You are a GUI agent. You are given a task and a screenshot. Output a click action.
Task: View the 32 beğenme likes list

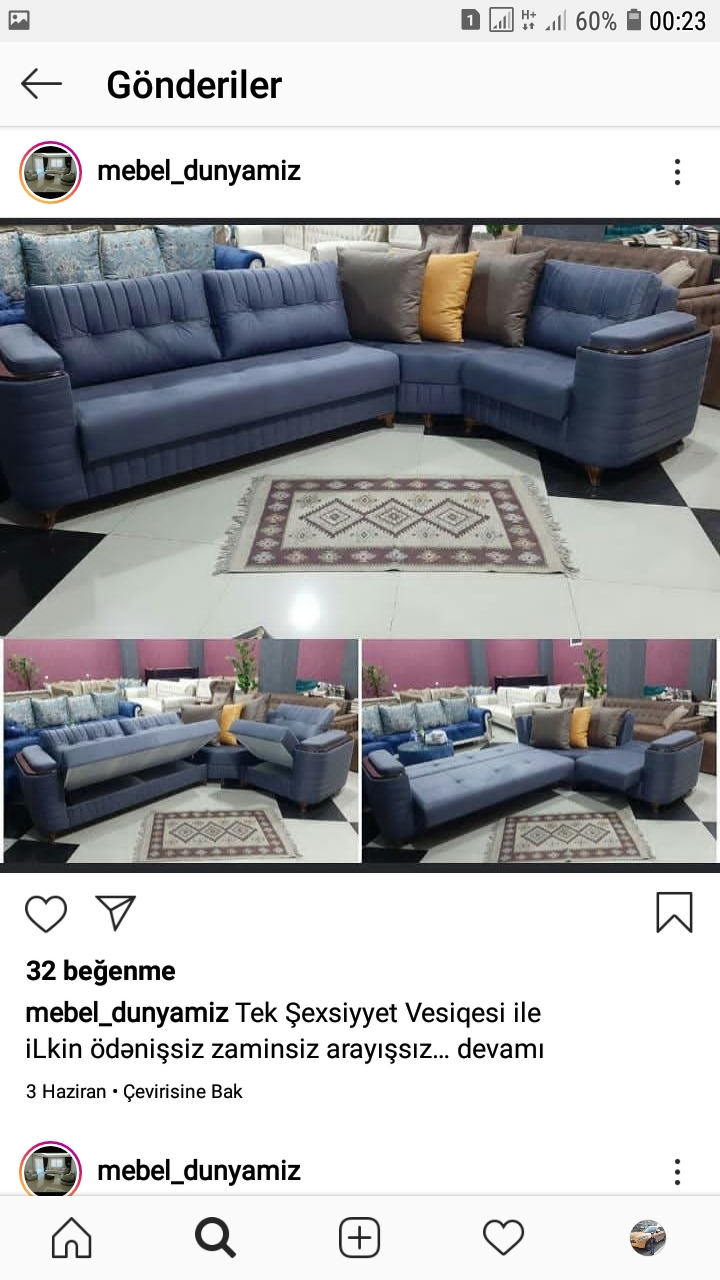tap(100, 971)
